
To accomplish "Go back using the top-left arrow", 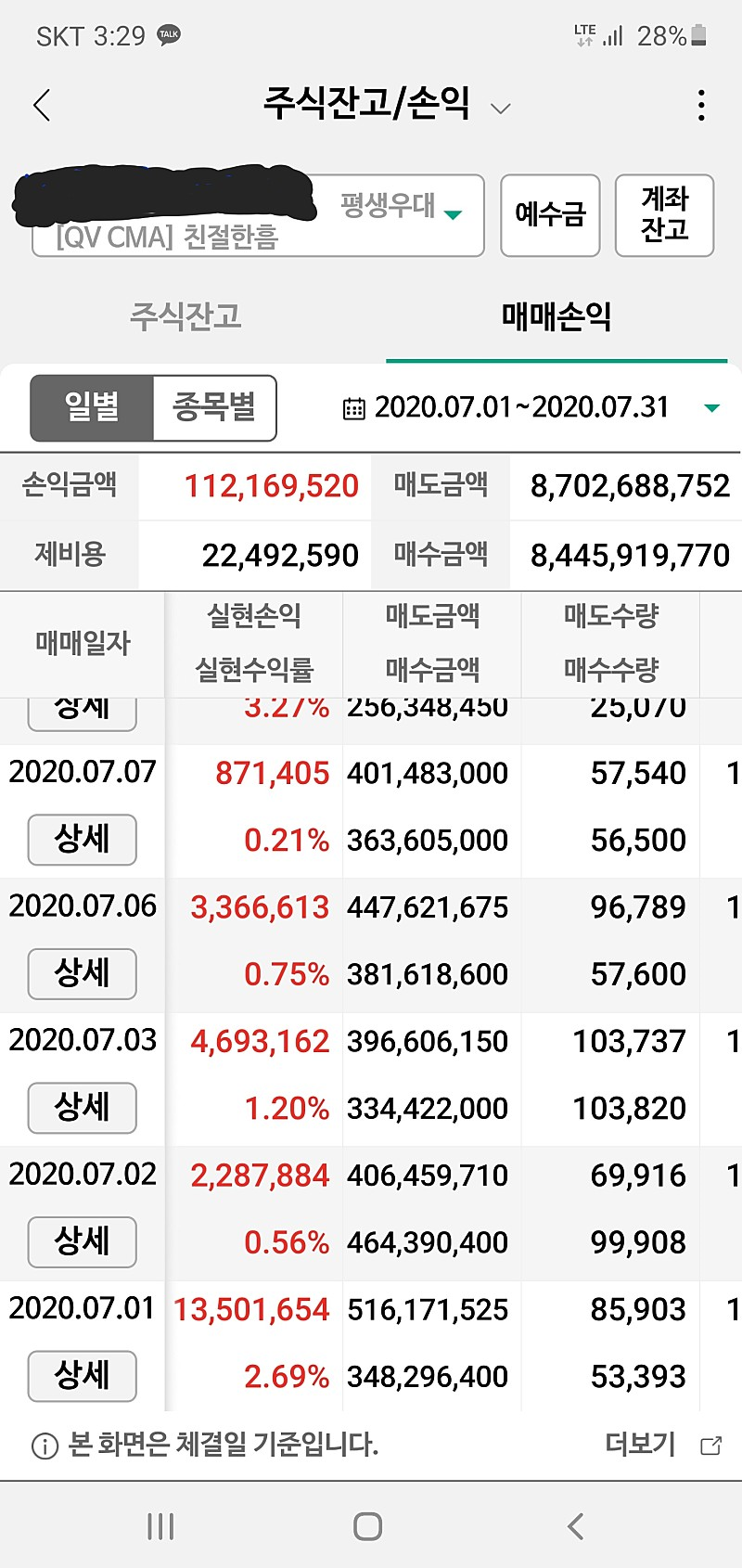I will (x=42, y=106).
